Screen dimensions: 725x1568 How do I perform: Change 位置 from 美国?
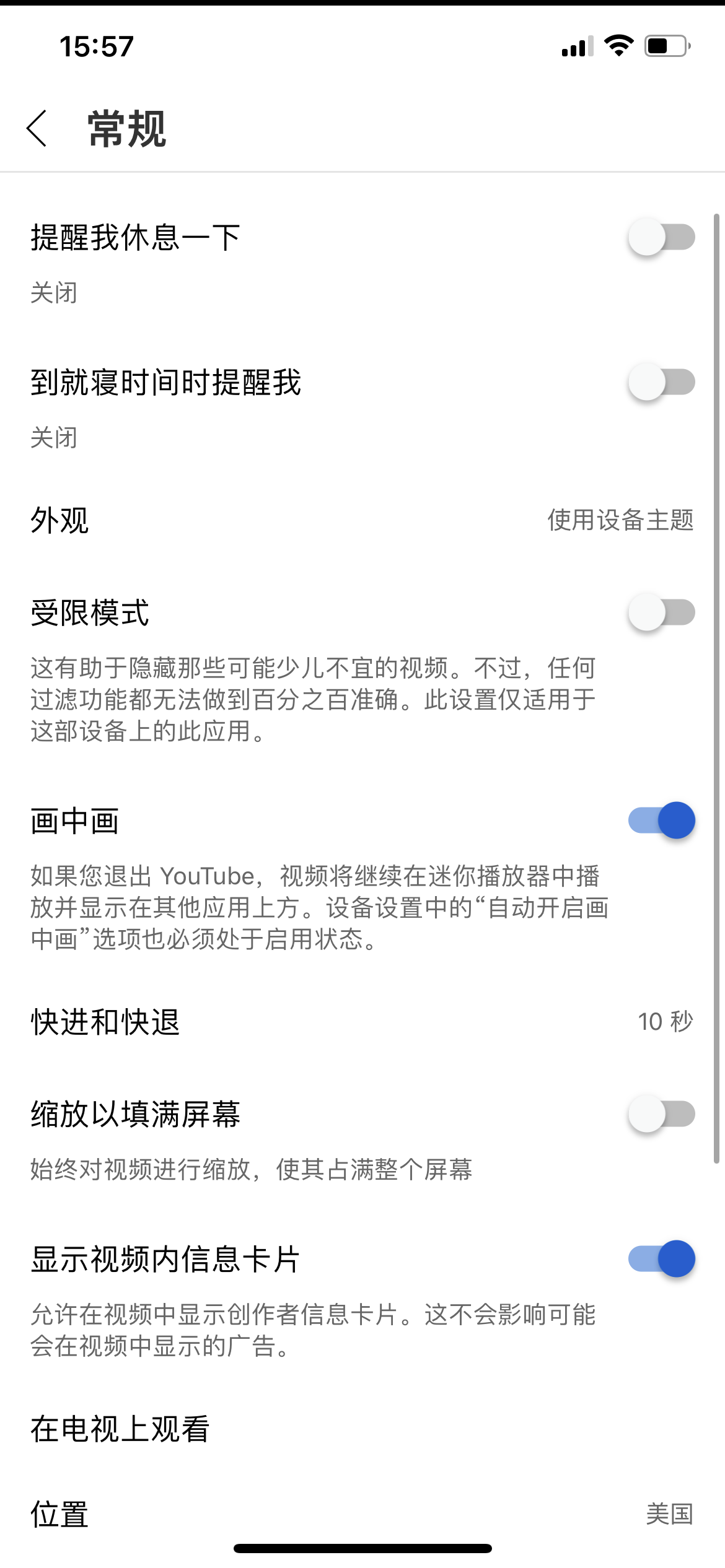(x=362, y=1515)
